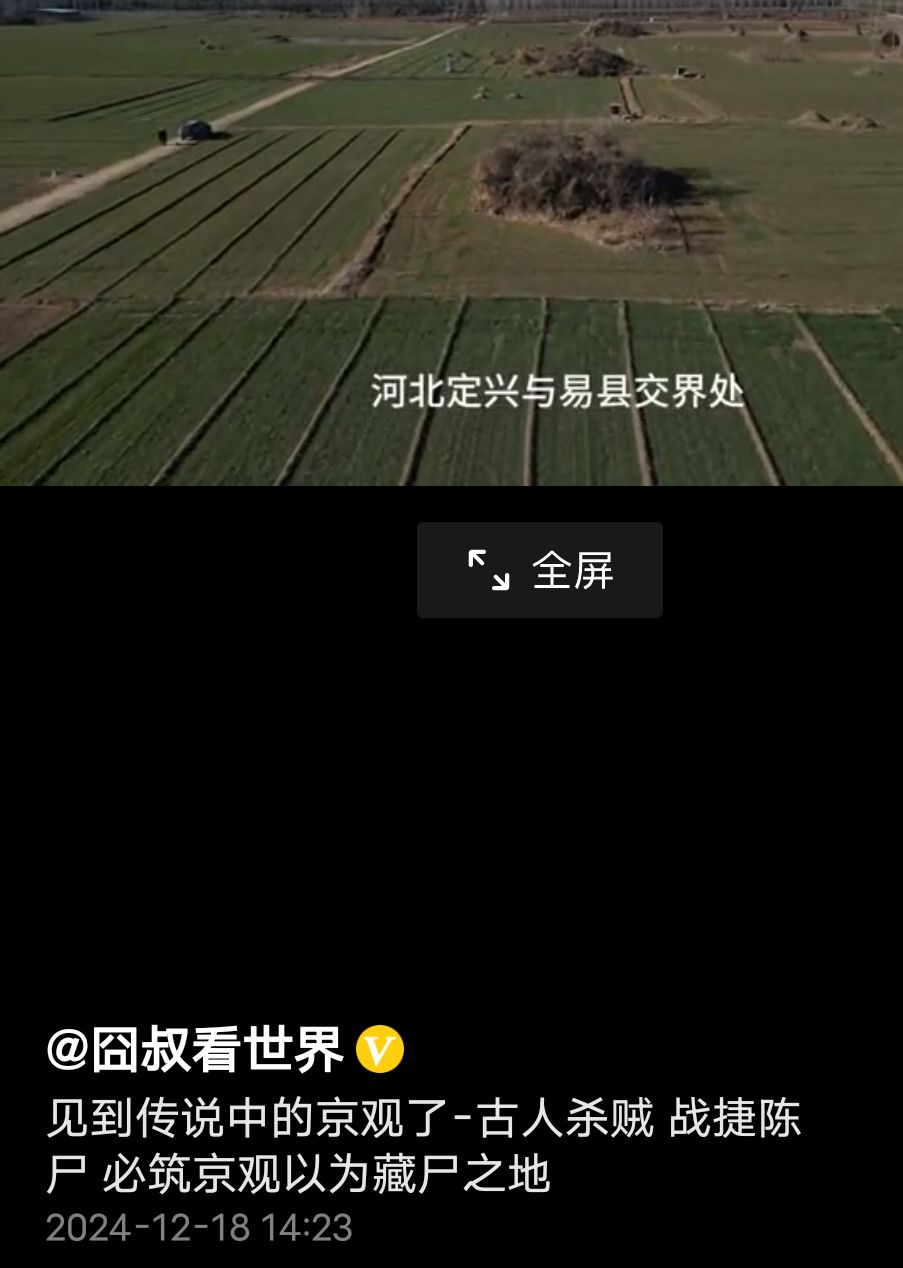Viewport: 903px width, 1268px height.
Task: Tap the 全屏 fullscreen button
Action: (x=539, y=570)
